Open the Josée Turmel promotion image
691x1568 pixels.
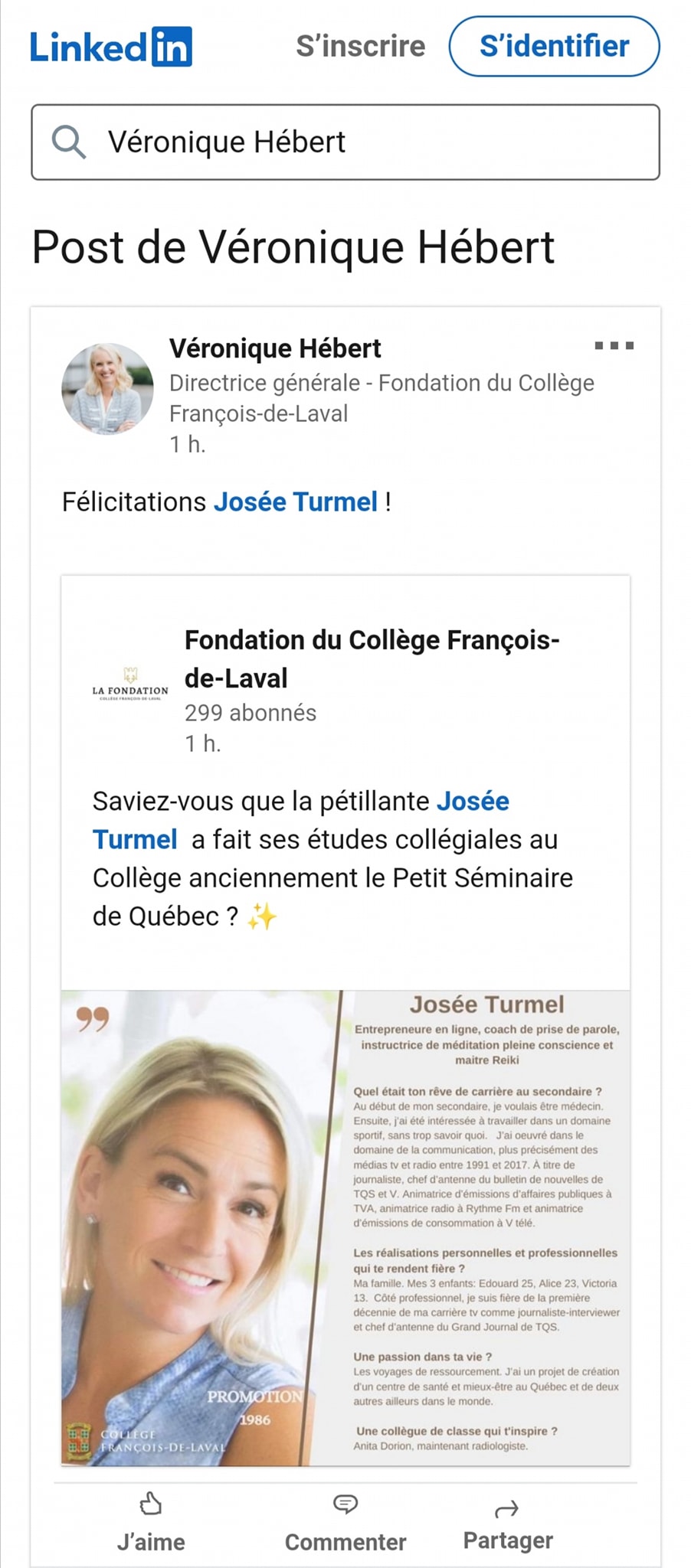(x=345, y=1228)
